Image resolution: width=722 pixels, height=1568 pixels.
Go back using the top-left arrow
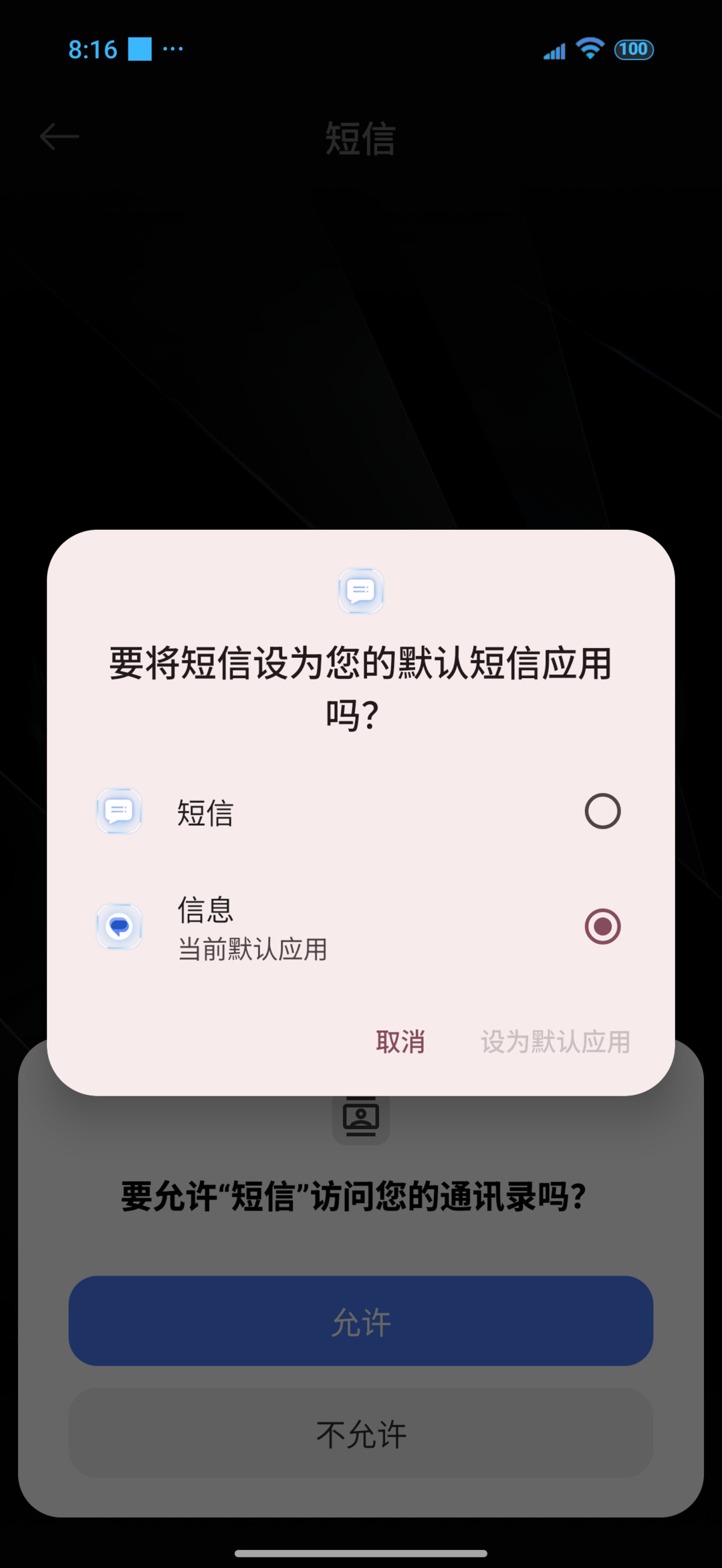(59, 137)
